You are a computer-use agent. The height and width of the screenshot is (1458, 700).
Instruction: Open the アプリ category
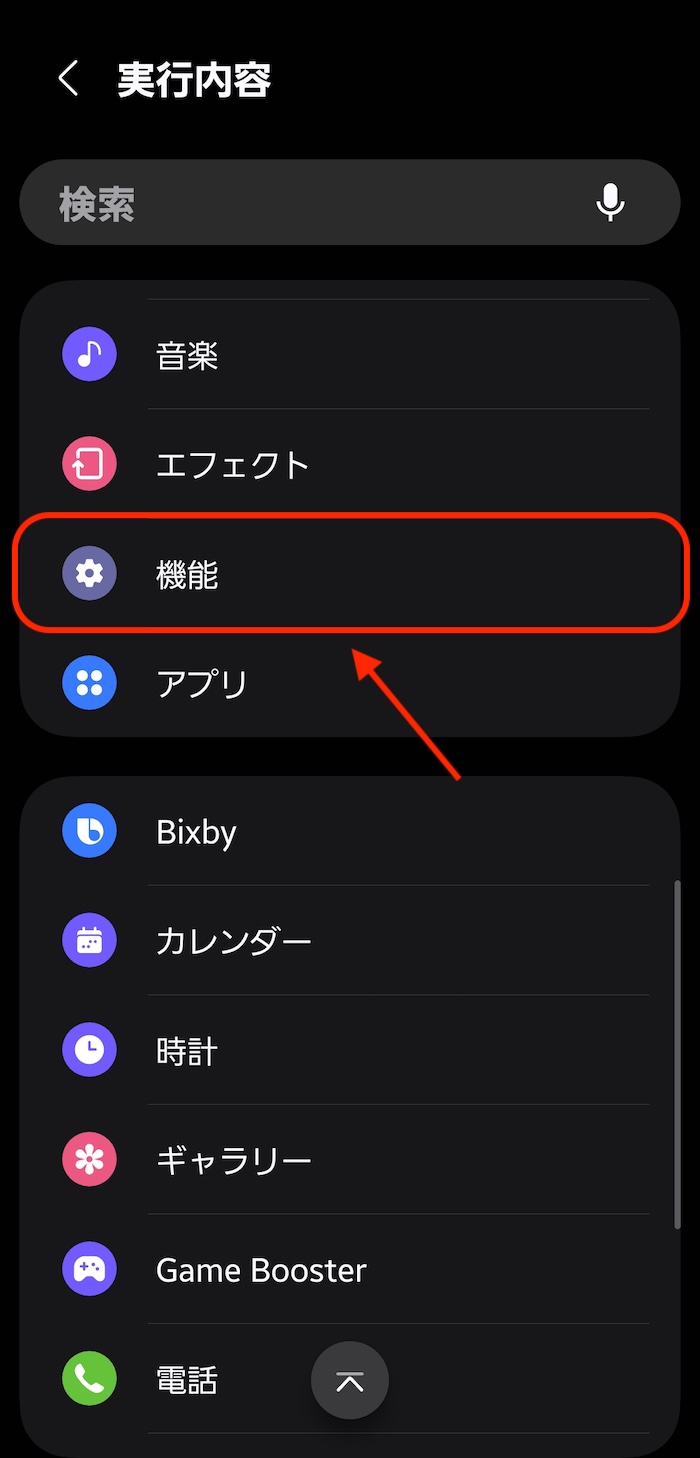coord(350,684)
